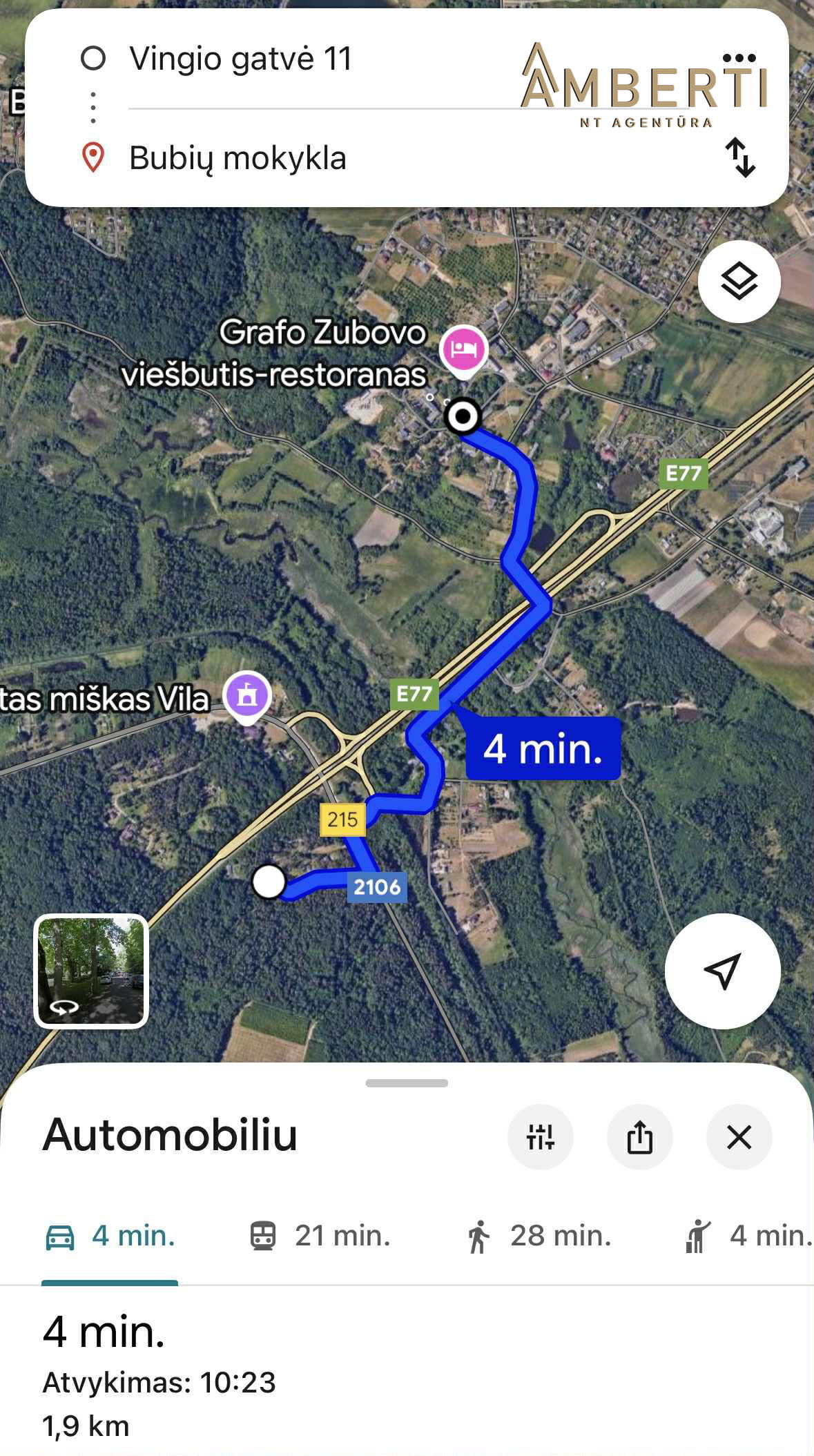Swap start and destination points
Image resolution: width=814 pixels, height=1456 pixels.
tap(739, 157)
